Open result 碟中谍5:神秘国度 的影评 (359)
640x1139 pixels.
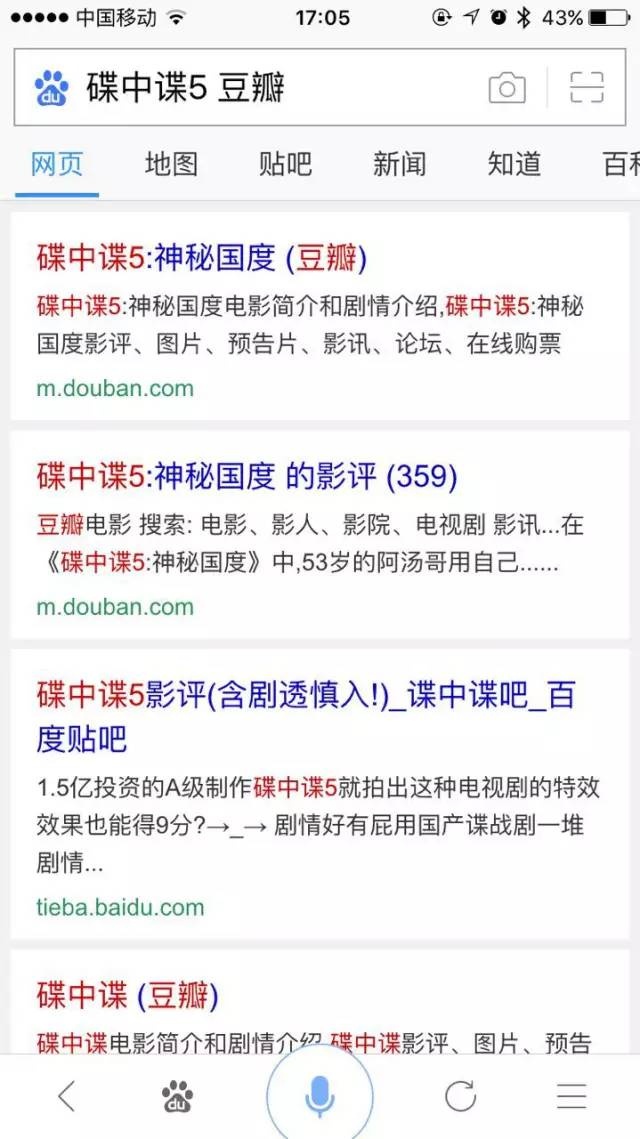tap(247, 476)
